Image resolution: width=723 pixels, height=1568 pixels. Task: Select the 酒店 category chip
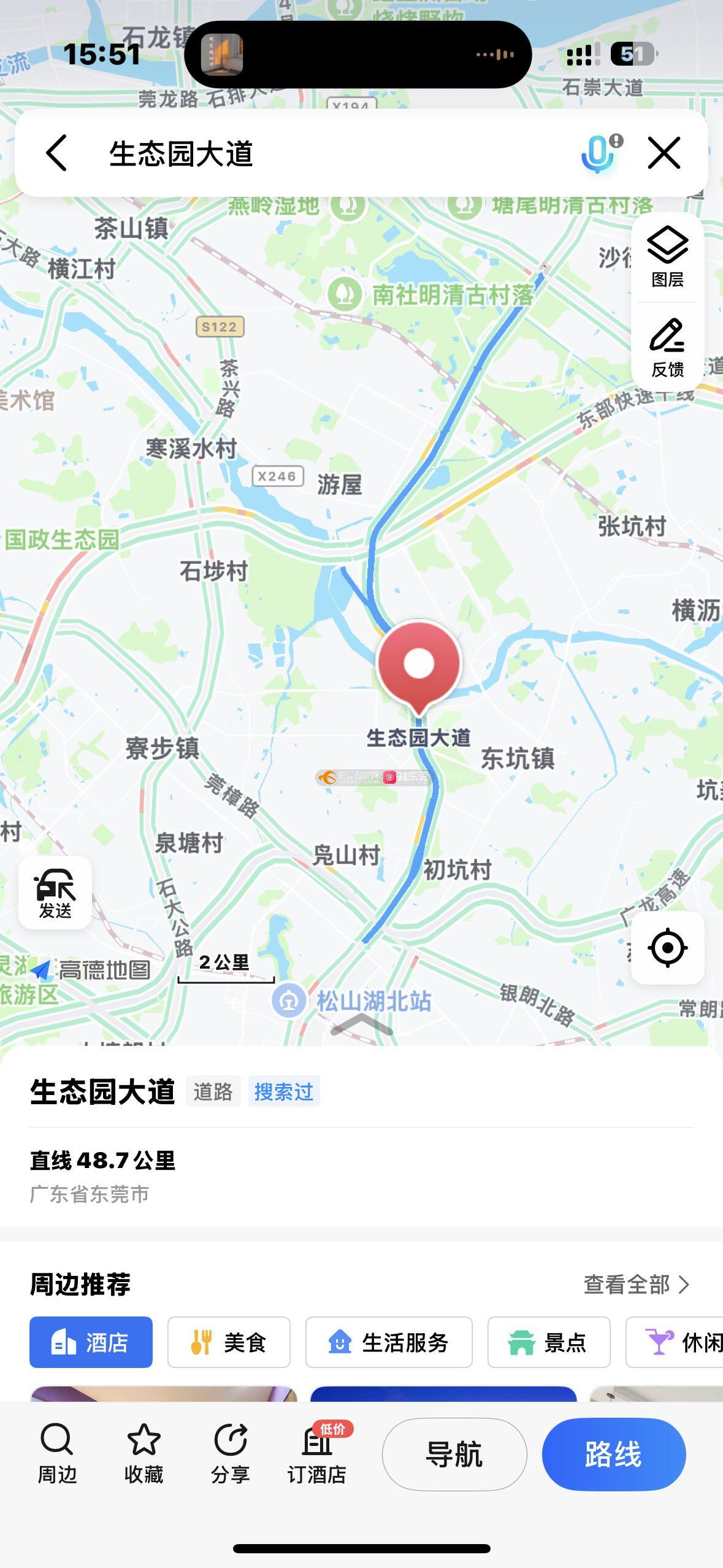pos(91,1342)
